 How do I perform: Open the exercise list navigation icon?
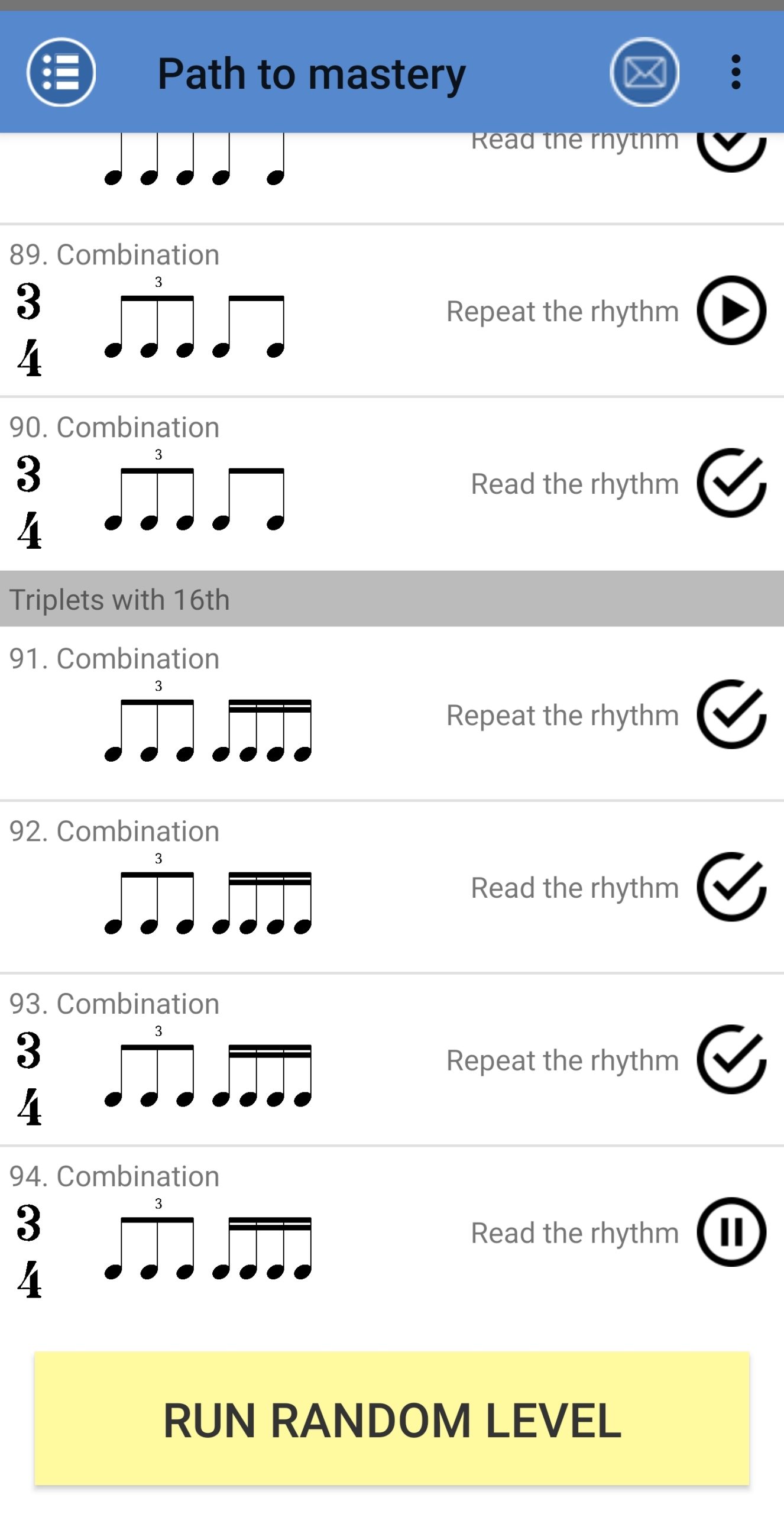61,72
